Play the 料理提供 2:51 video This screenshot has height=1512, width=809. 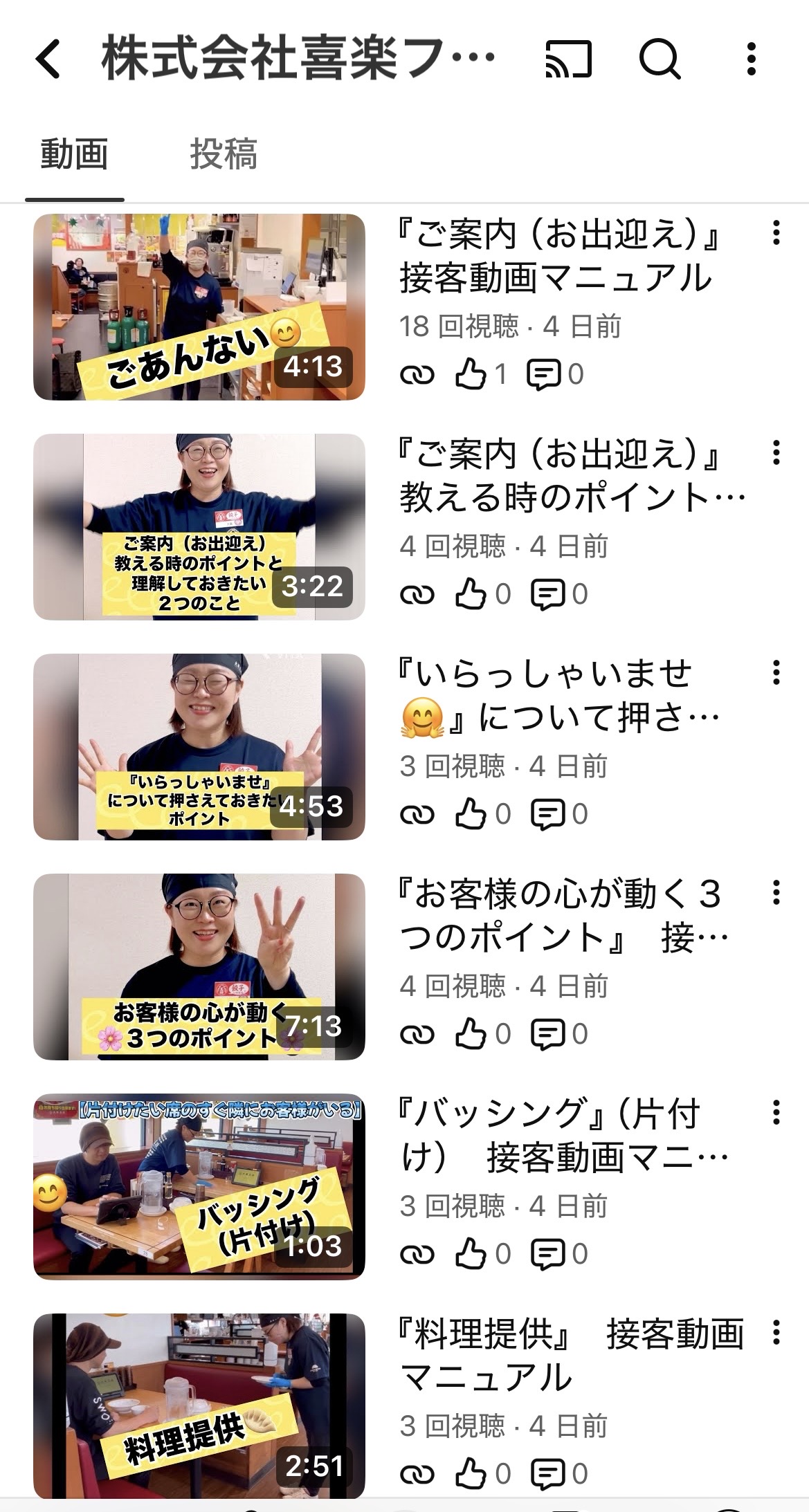coord(199,1407)
